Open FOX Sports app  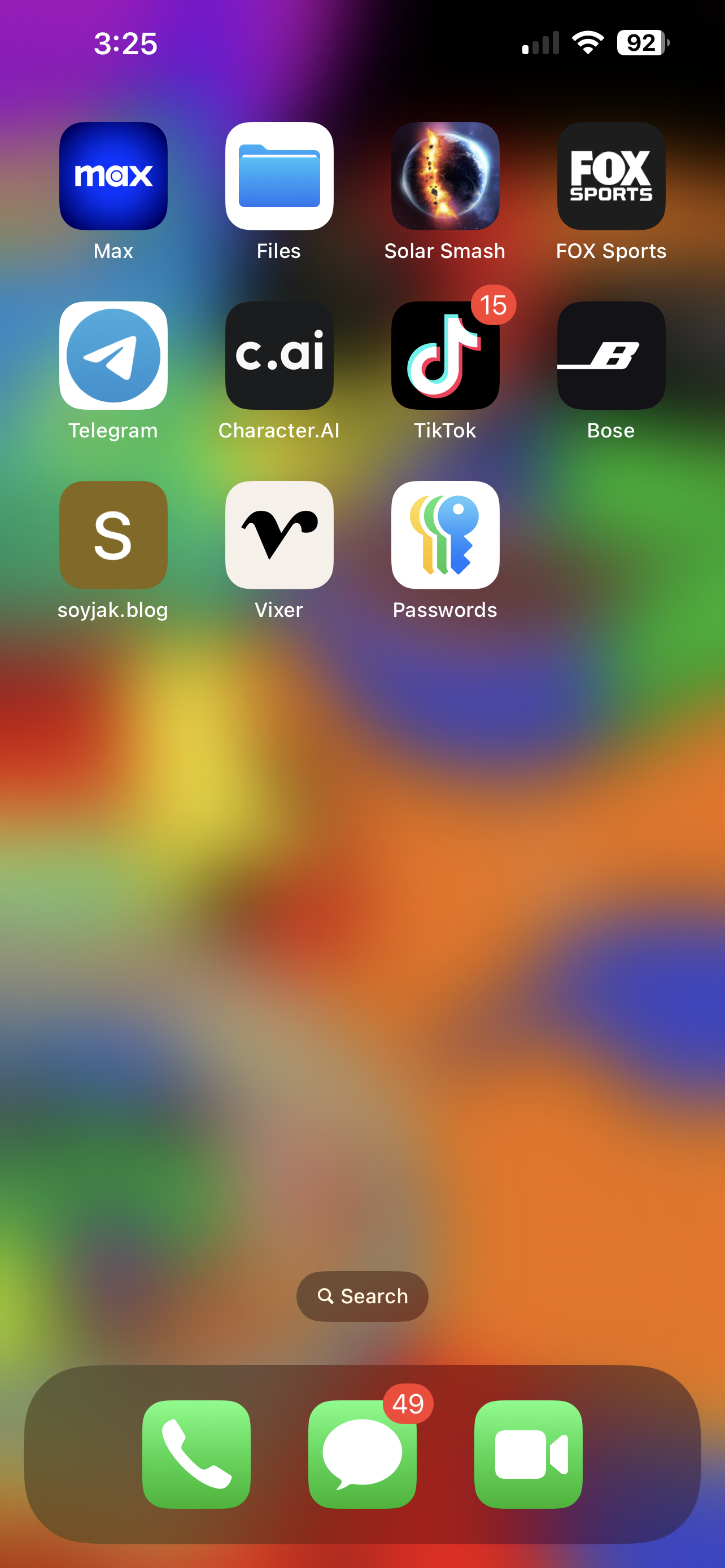(611, 176)
